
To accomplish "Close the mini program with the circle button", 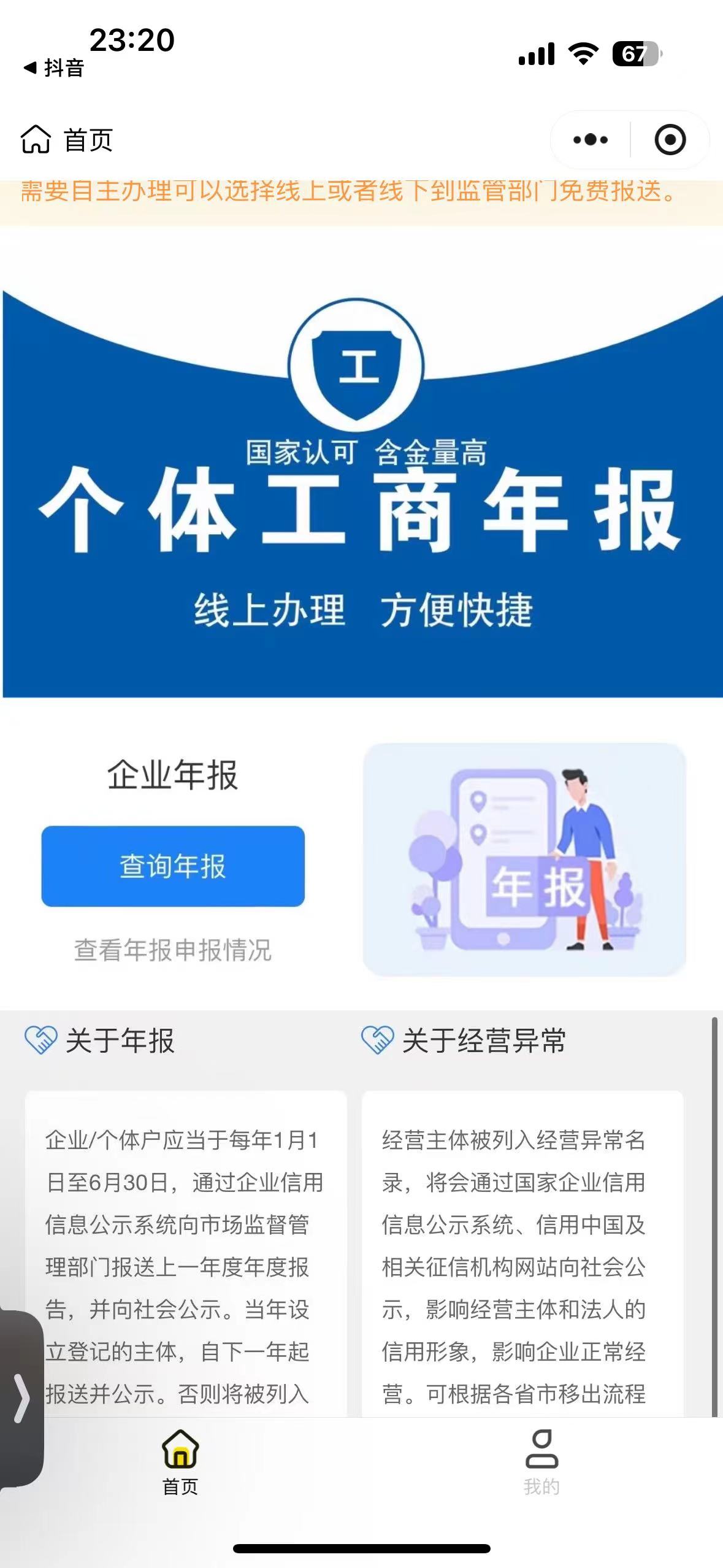I will point(670,140).
